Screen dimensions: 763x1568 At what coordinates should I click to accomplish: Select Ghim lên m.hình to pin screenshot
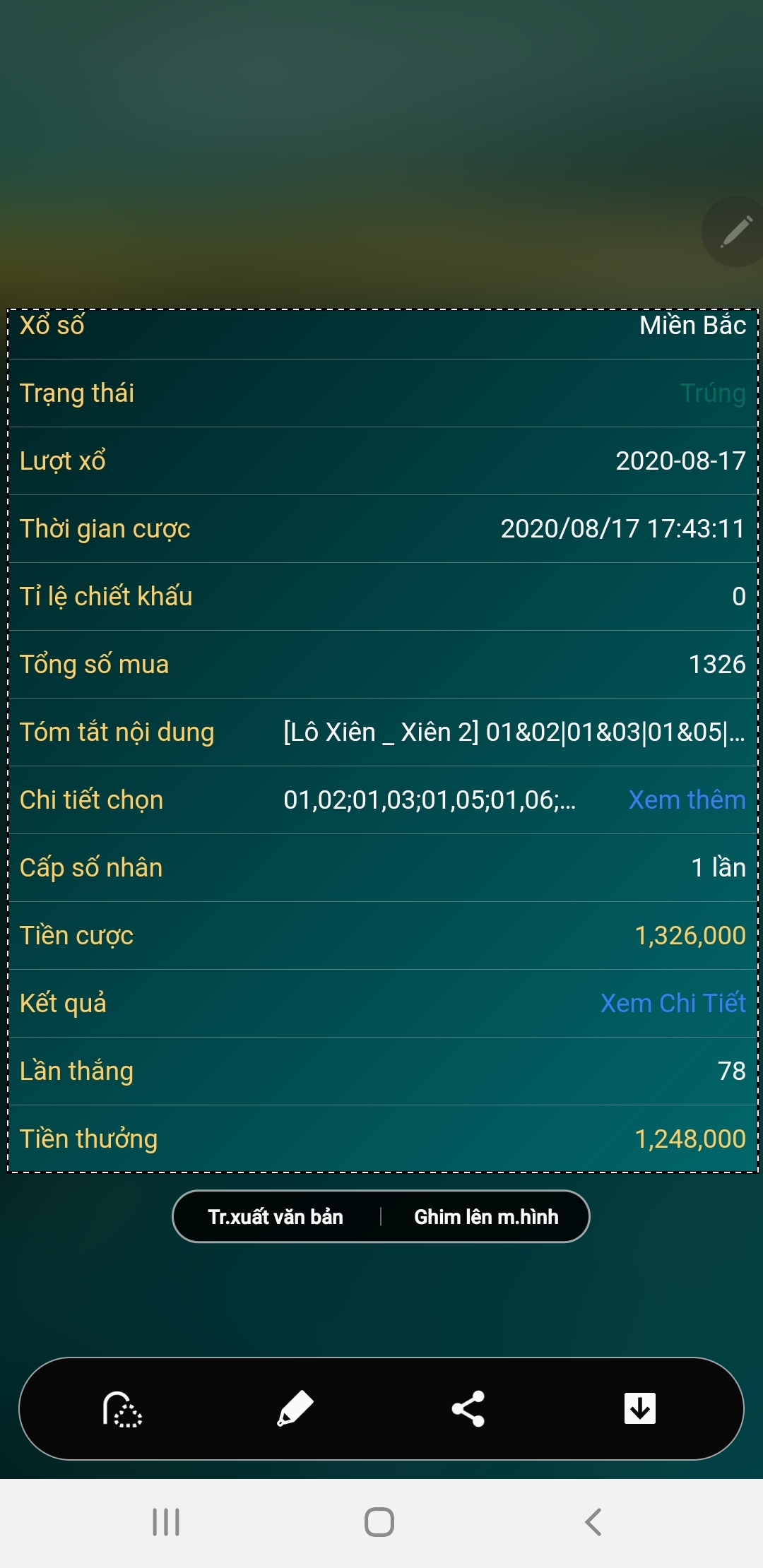tap(486, 1217)
